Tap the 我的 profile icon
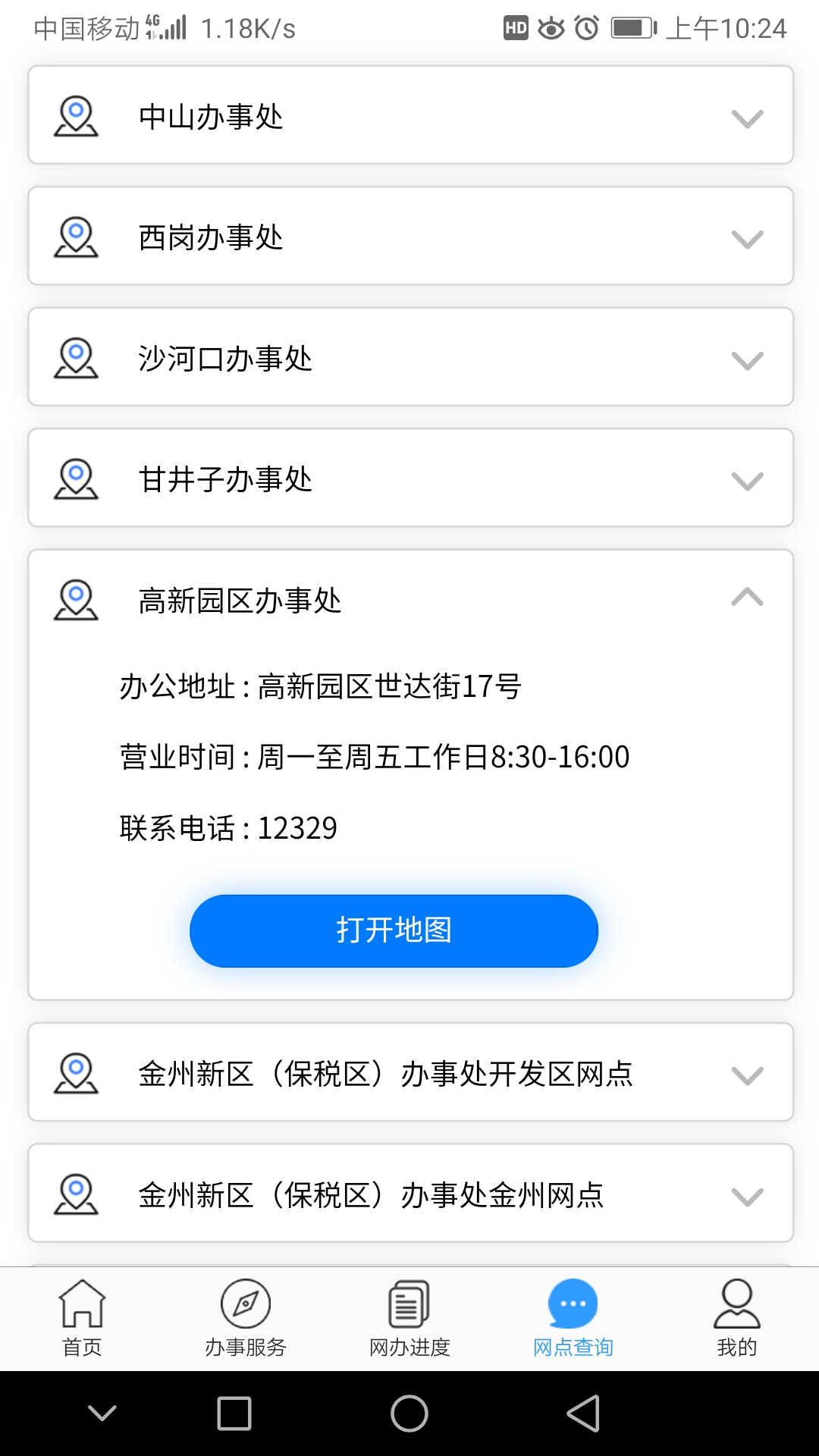The image size is (819, 1456). point(736,1298)
